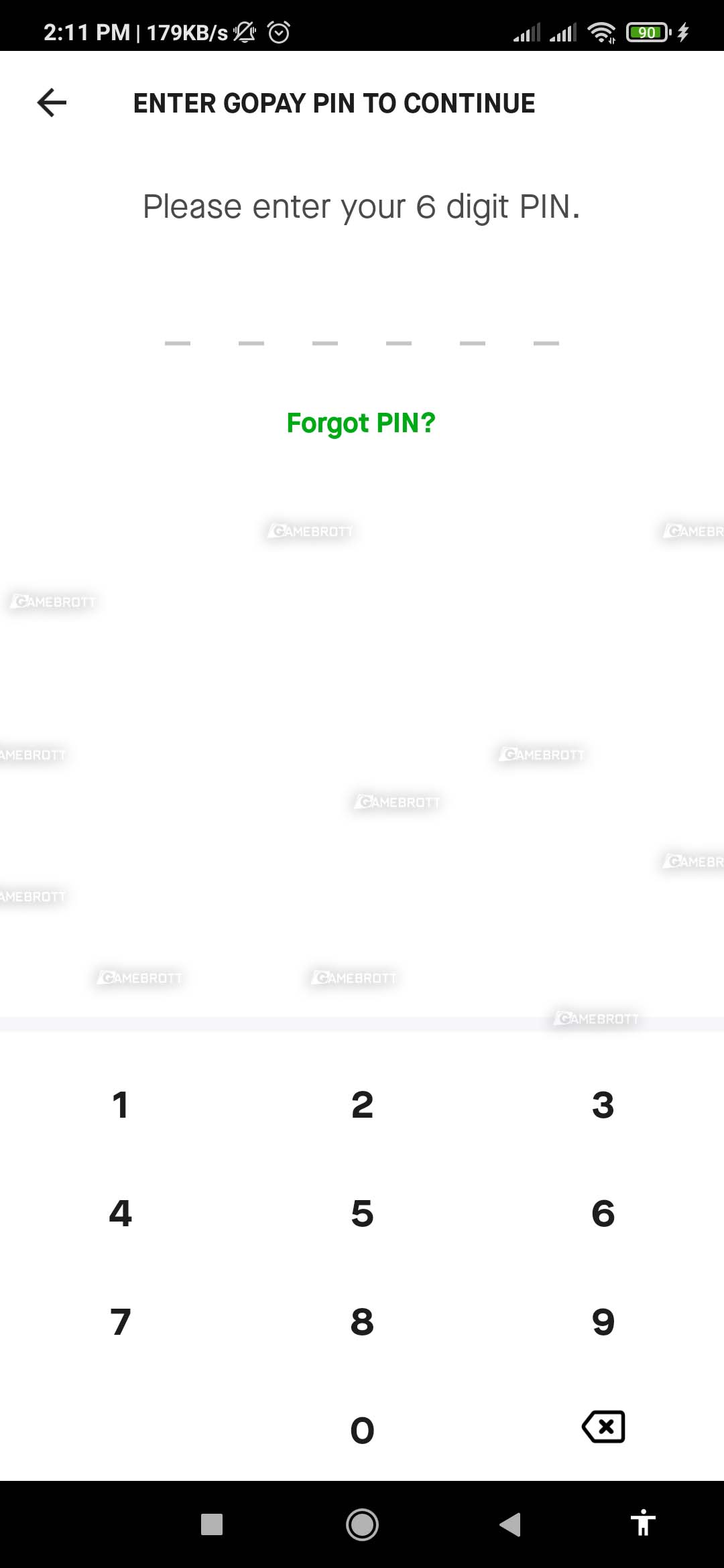
Task: Go back using the top-left arrow
Action: tap(52, 103)
